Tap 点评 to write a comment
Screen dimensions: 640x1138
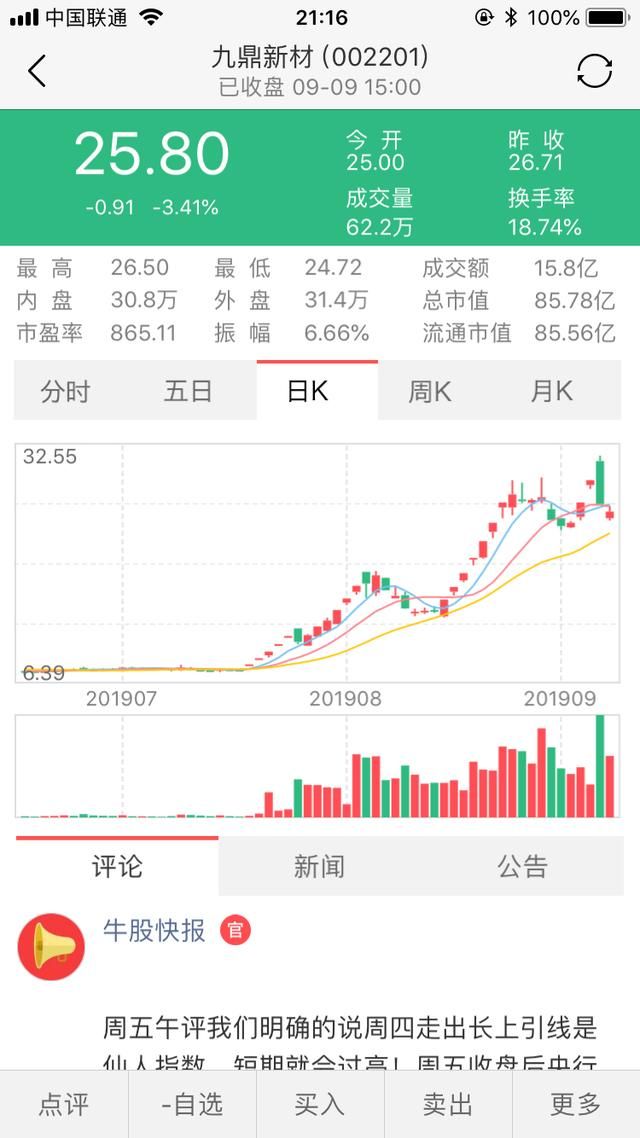coord(64,1104)
